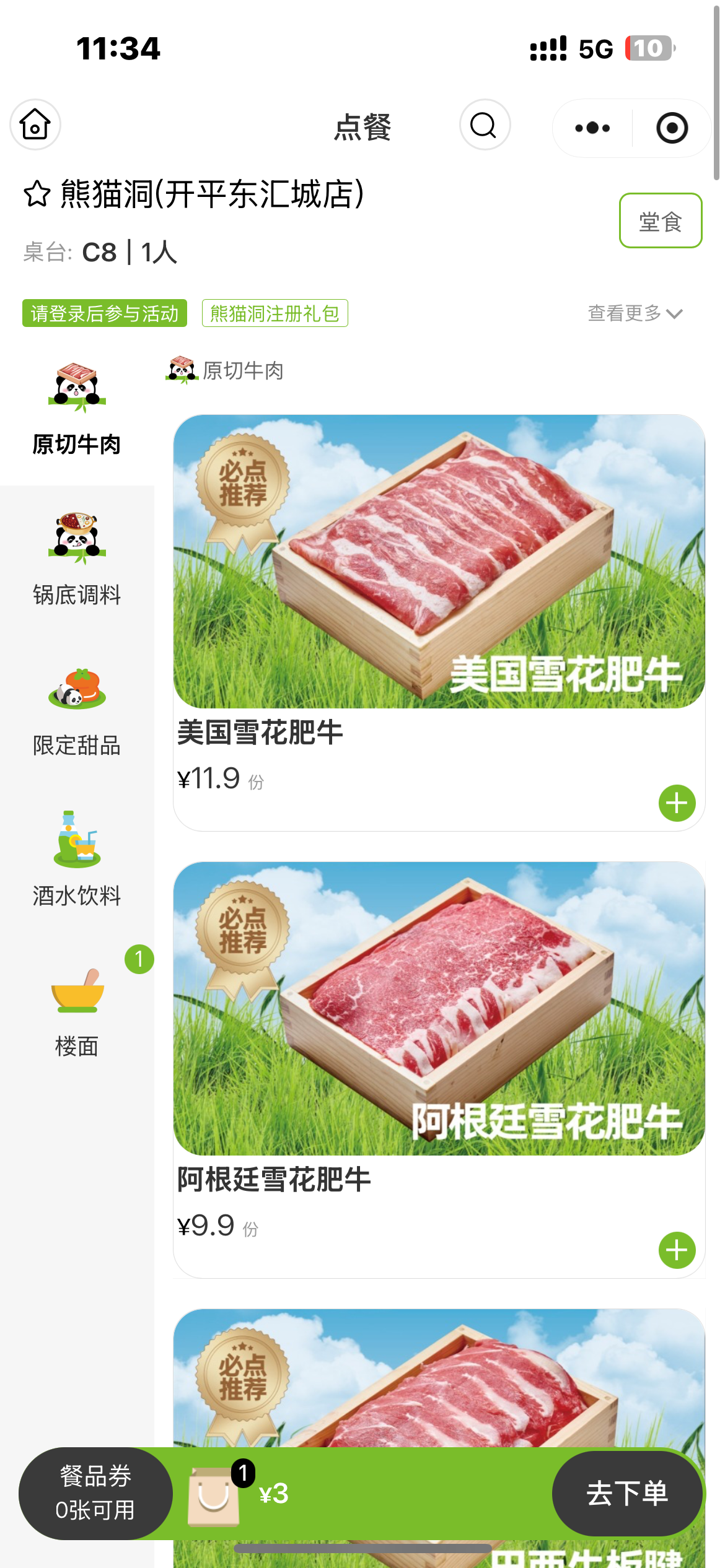
Task: Switch to the 限定甜品 category
Action: pyautogui.click(x=77, y=711)
